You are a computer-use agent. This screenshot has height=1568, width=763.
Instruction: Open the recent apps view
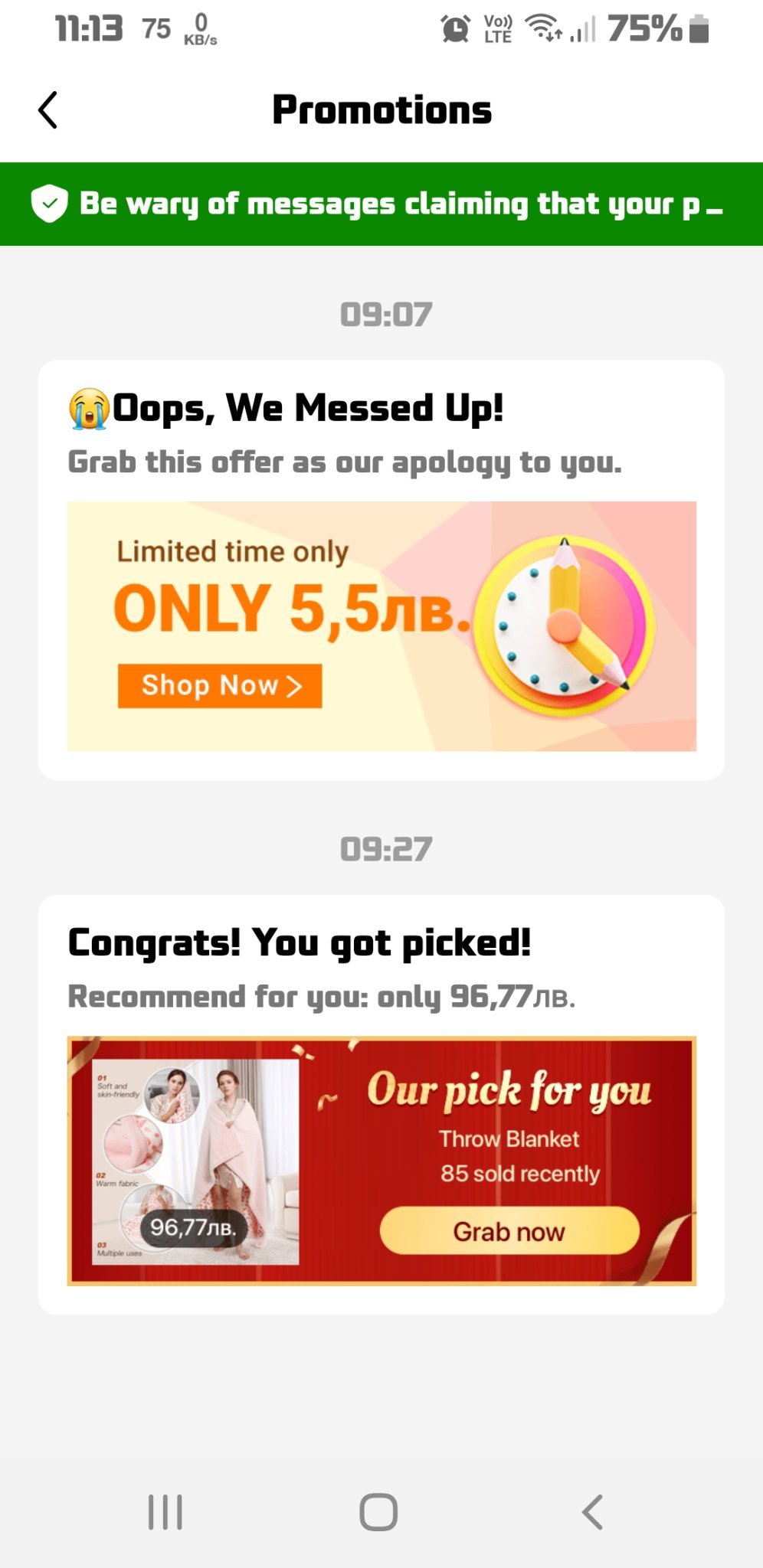coord(165,1512)
